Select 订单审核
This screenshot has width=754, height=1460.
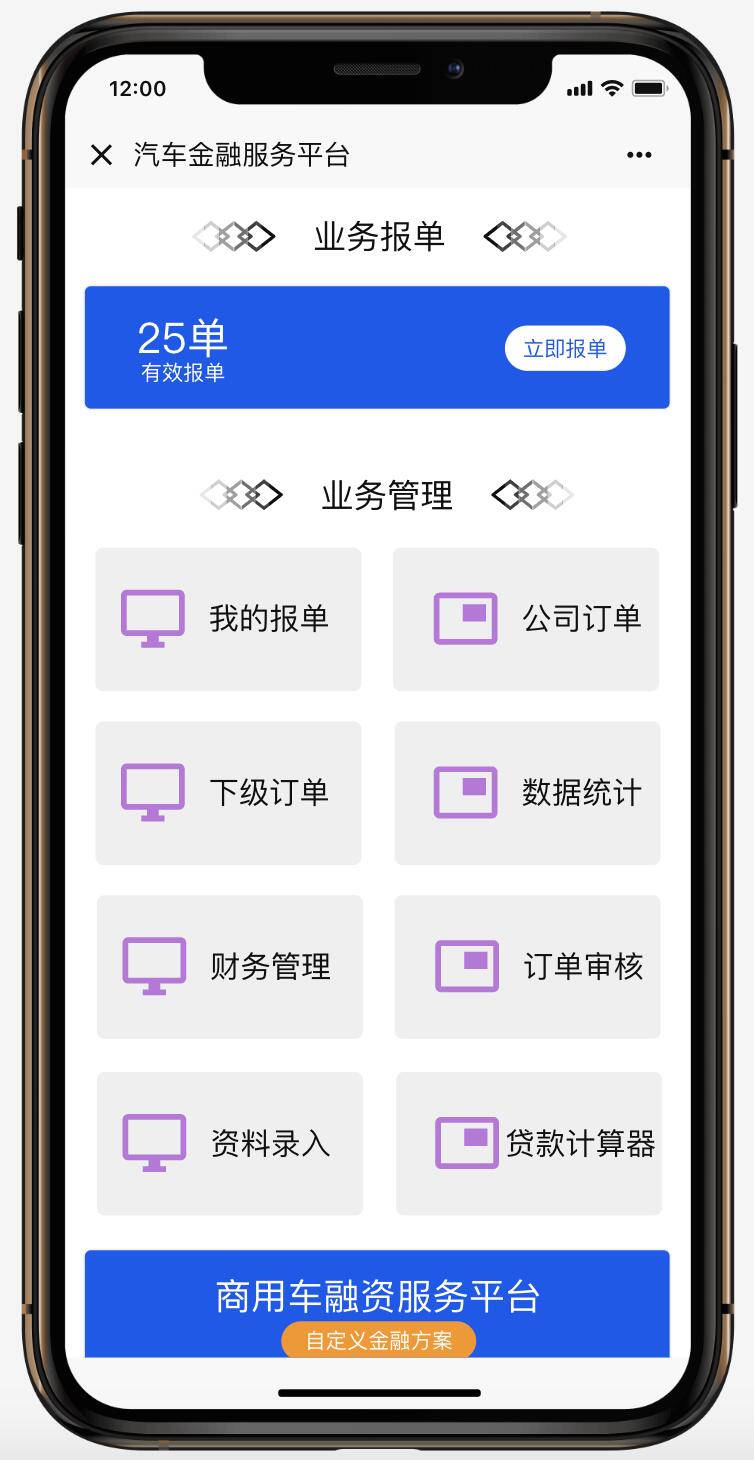(x=527, y=967)
